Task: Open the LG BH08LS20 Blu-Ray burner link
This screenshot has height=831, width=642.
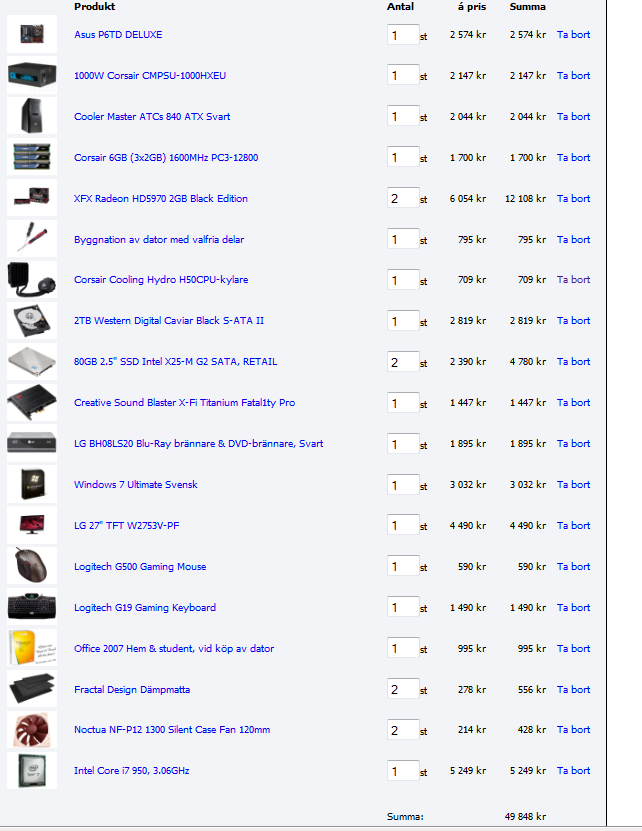Action: pyautogui.click(x=198, y=444)
